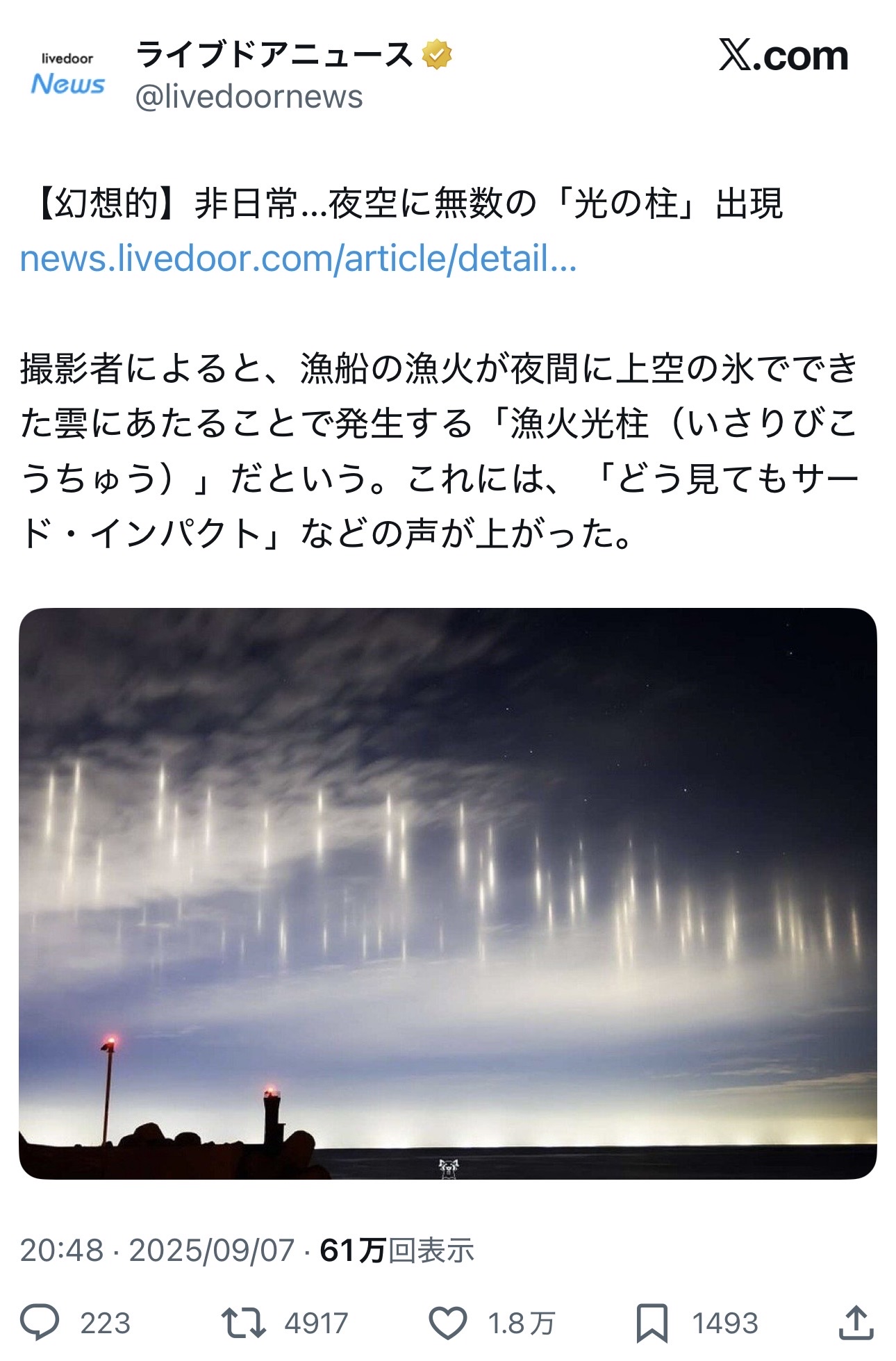Open the news.livedoor.com article link

pos(298,258)
